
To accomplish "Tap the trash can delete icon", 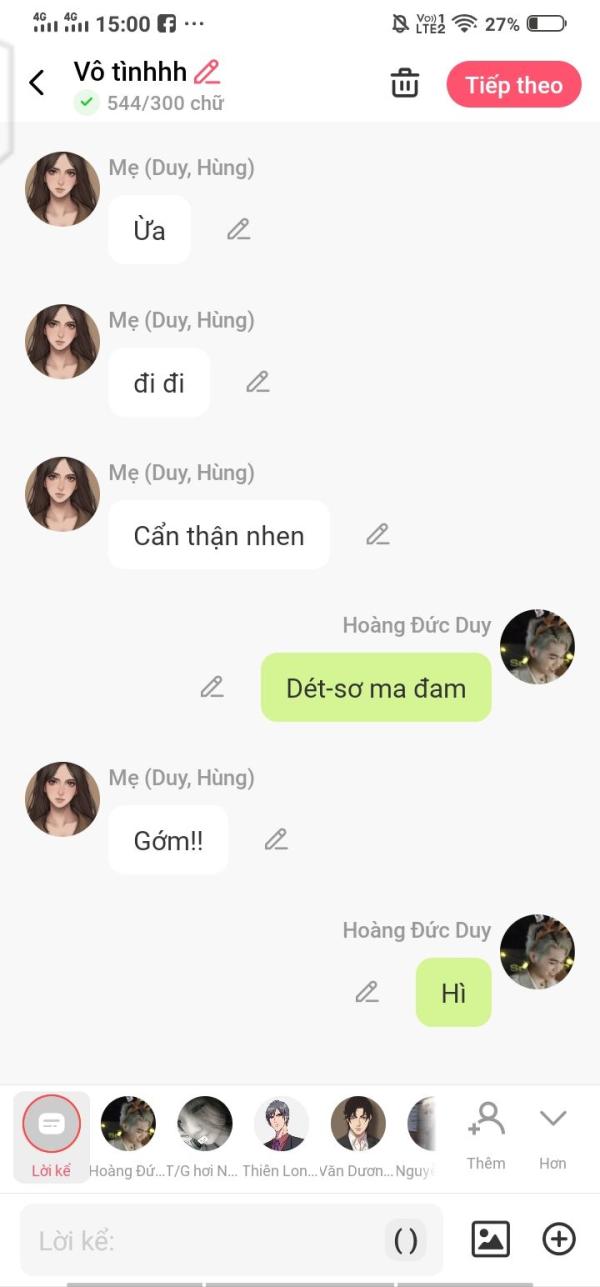I will tap(405, 84).
